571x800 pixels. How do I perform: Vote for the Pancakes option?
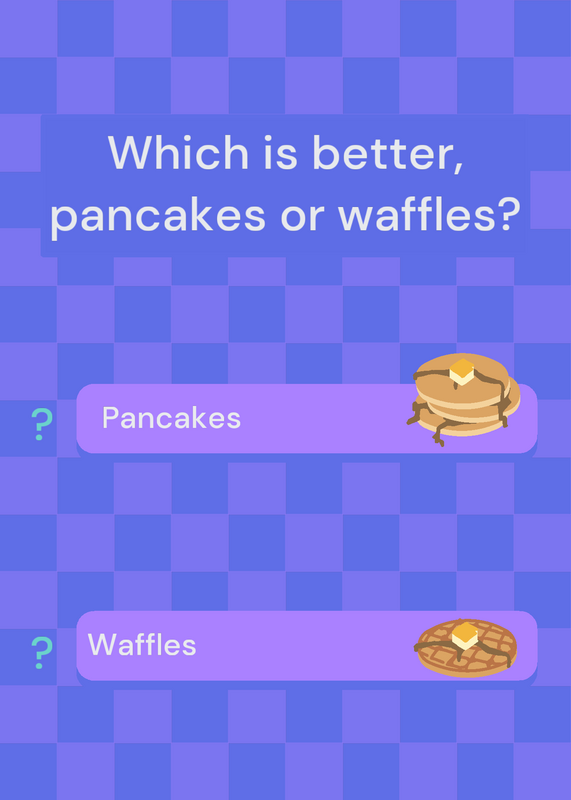[x=307, y=419]
